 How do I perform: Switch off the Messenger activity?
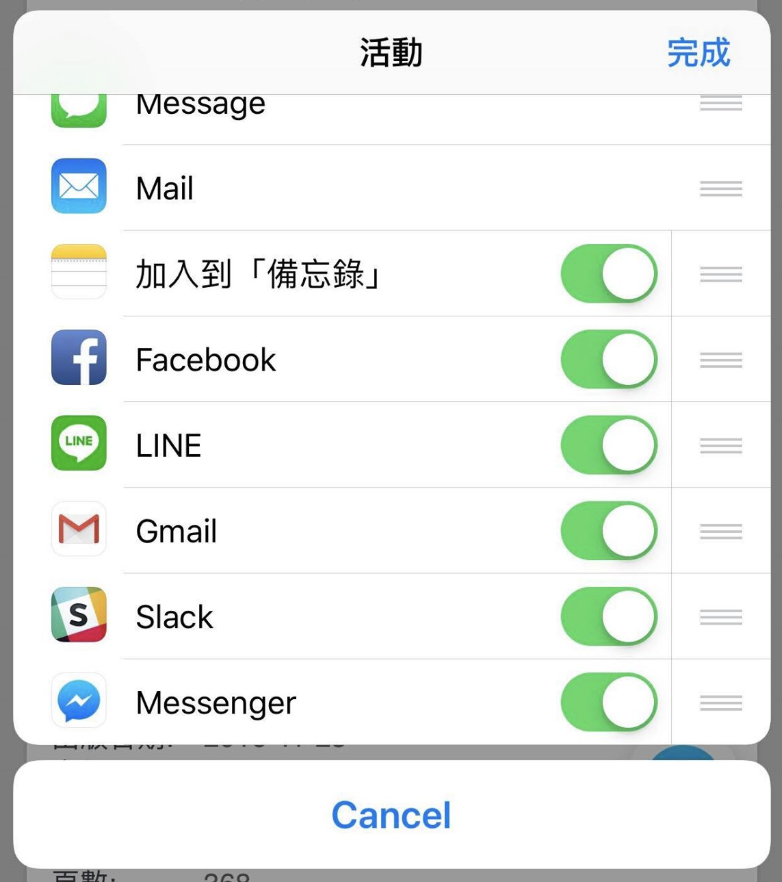click(x=608, y=703)
